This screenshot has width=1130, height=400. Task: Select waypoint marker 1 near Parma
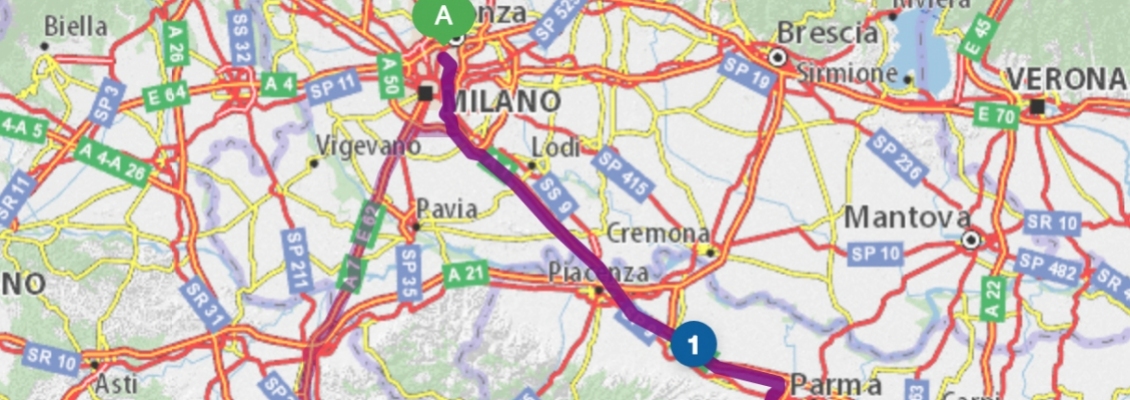click(694, 344)
